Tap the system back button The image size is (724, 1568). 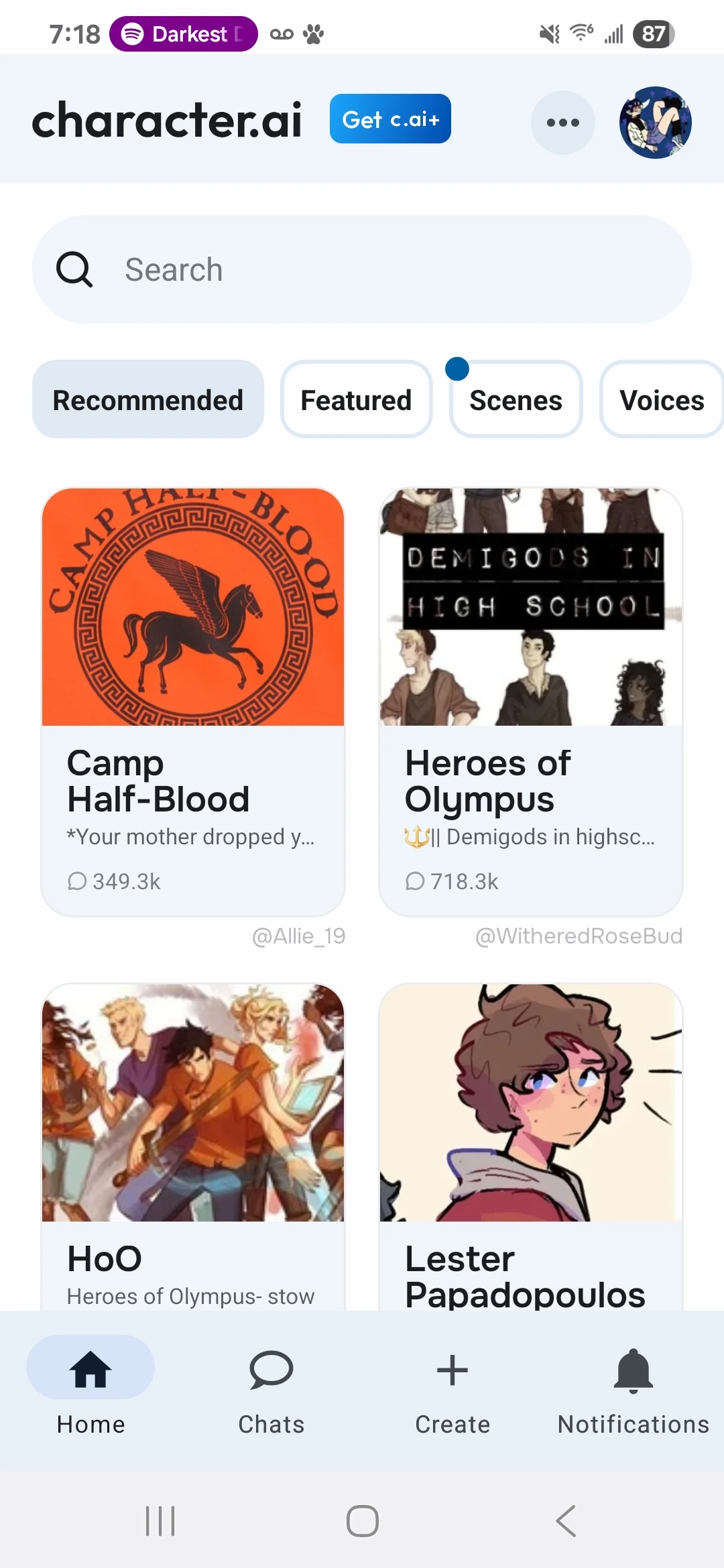pyautogui.click(x=566, y=1521)
